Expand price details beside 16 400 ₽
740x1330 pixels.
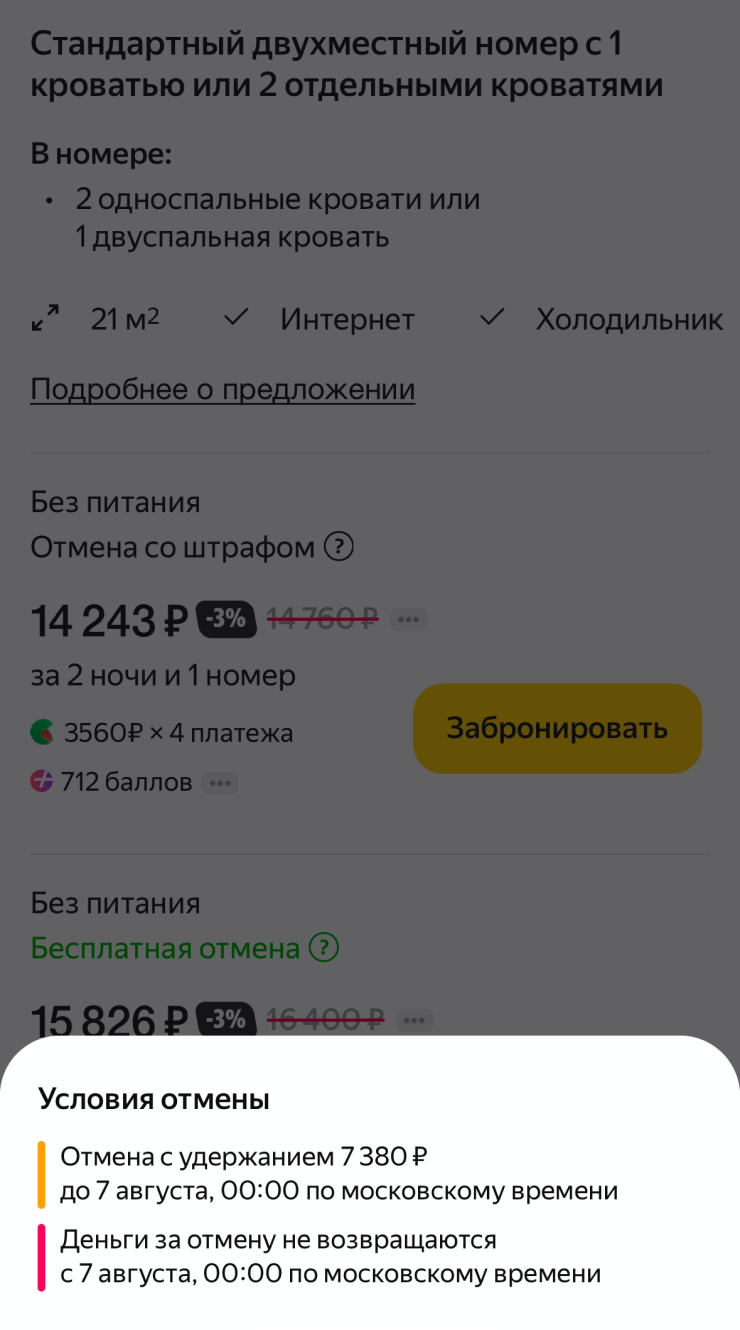[x=413, y=1020]
